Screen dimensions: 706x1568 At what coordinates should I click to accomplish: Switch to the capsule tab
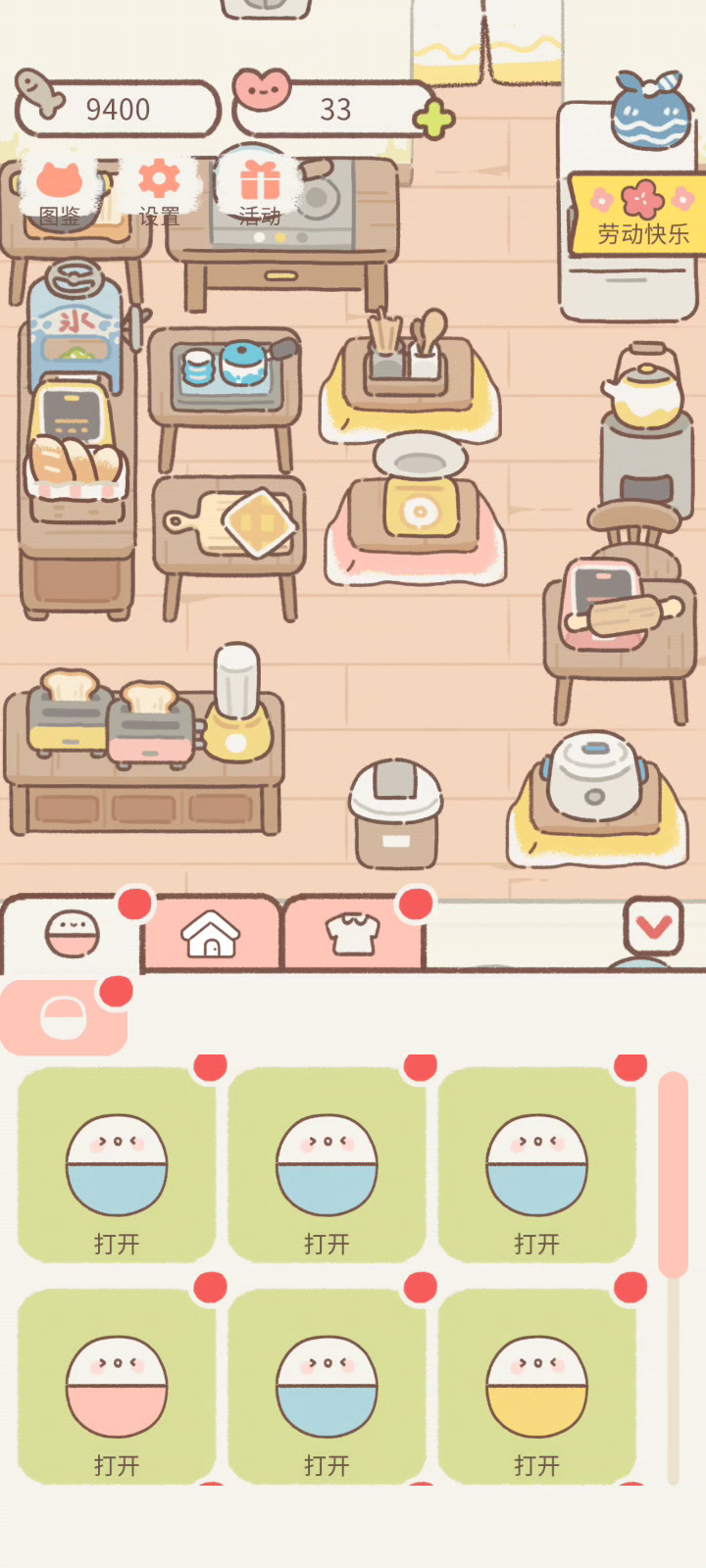[73, 934]
